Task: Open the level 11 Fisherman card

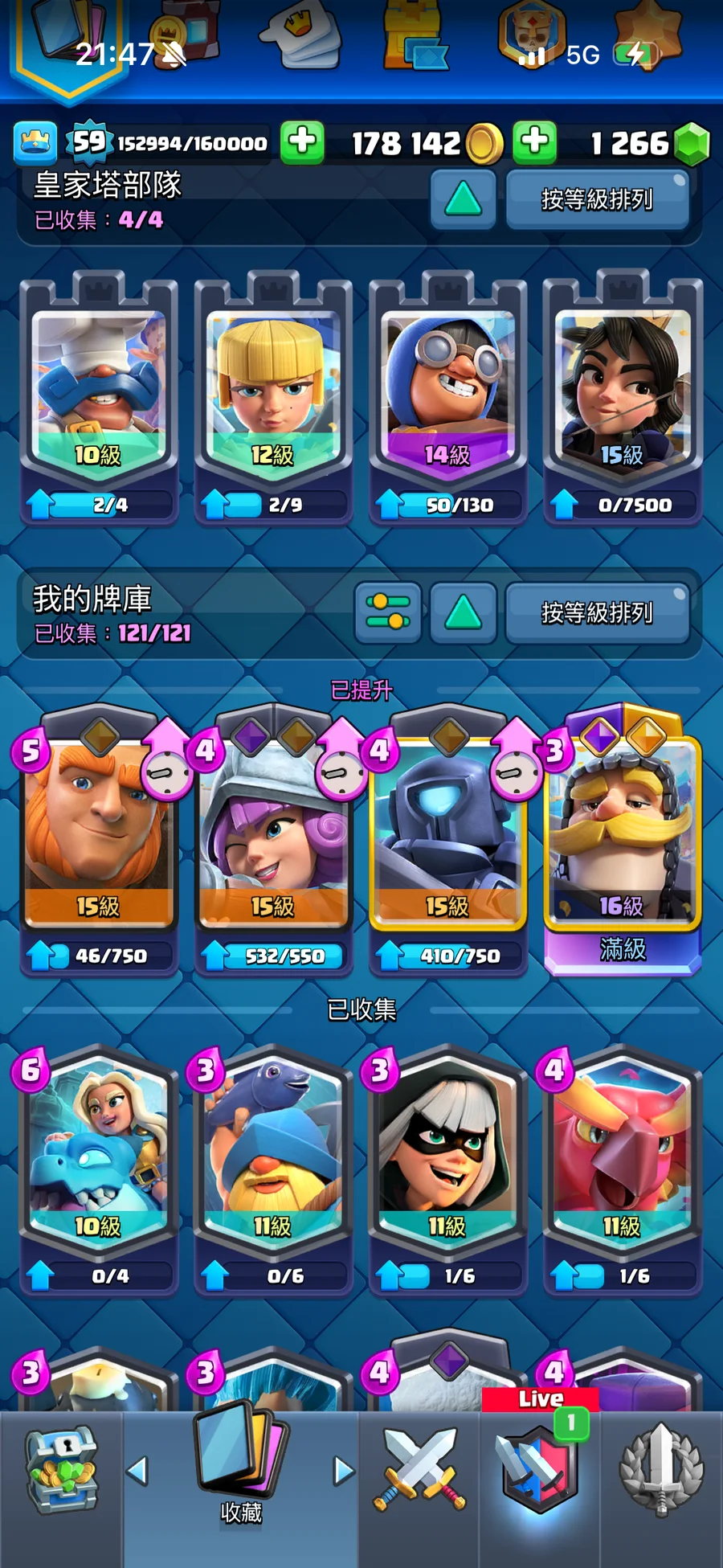Action: (x=273, y=1169)
